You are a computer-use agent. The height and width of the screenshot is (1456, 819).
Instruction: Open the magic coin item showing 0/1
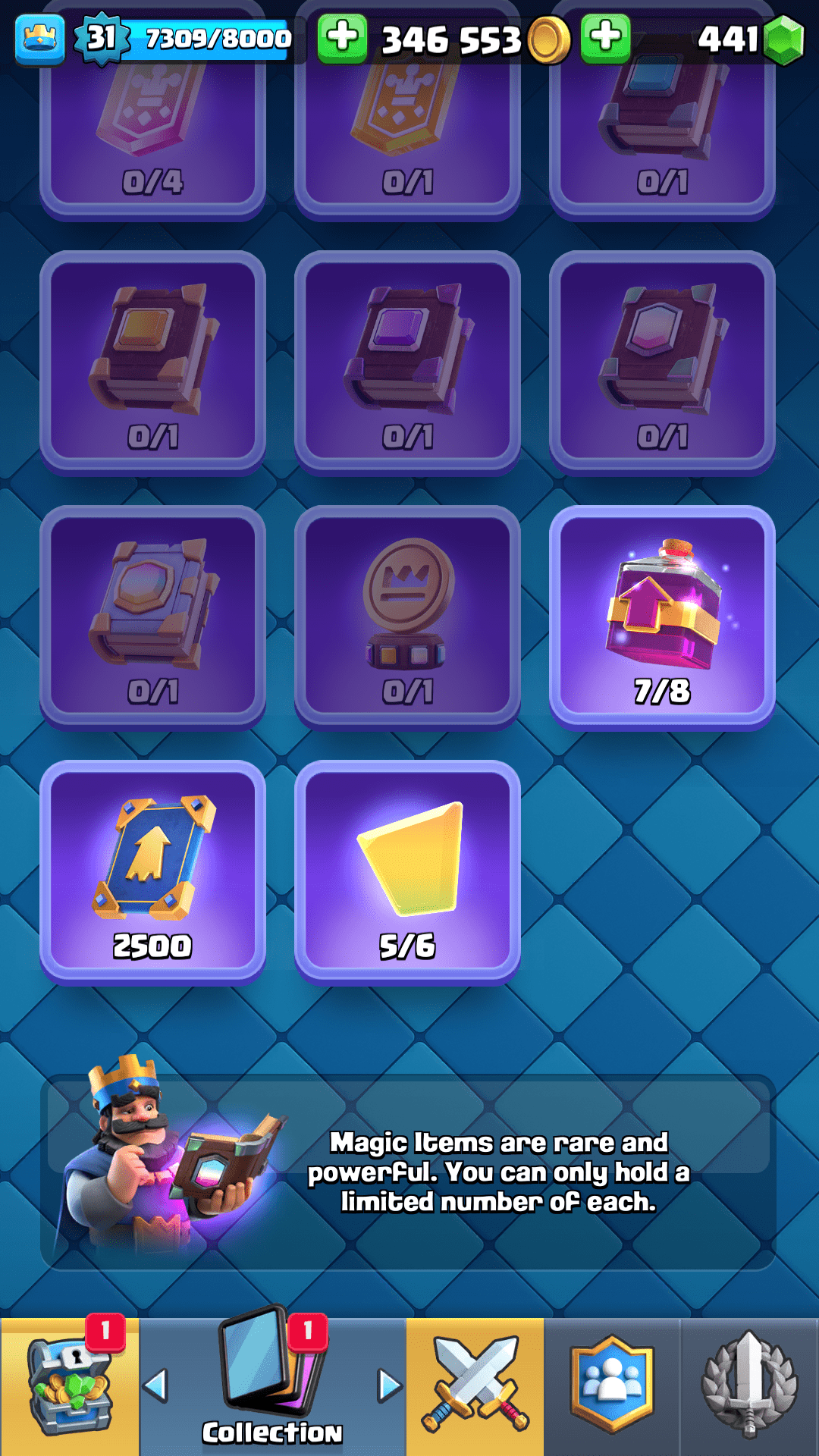pos(407,617)
